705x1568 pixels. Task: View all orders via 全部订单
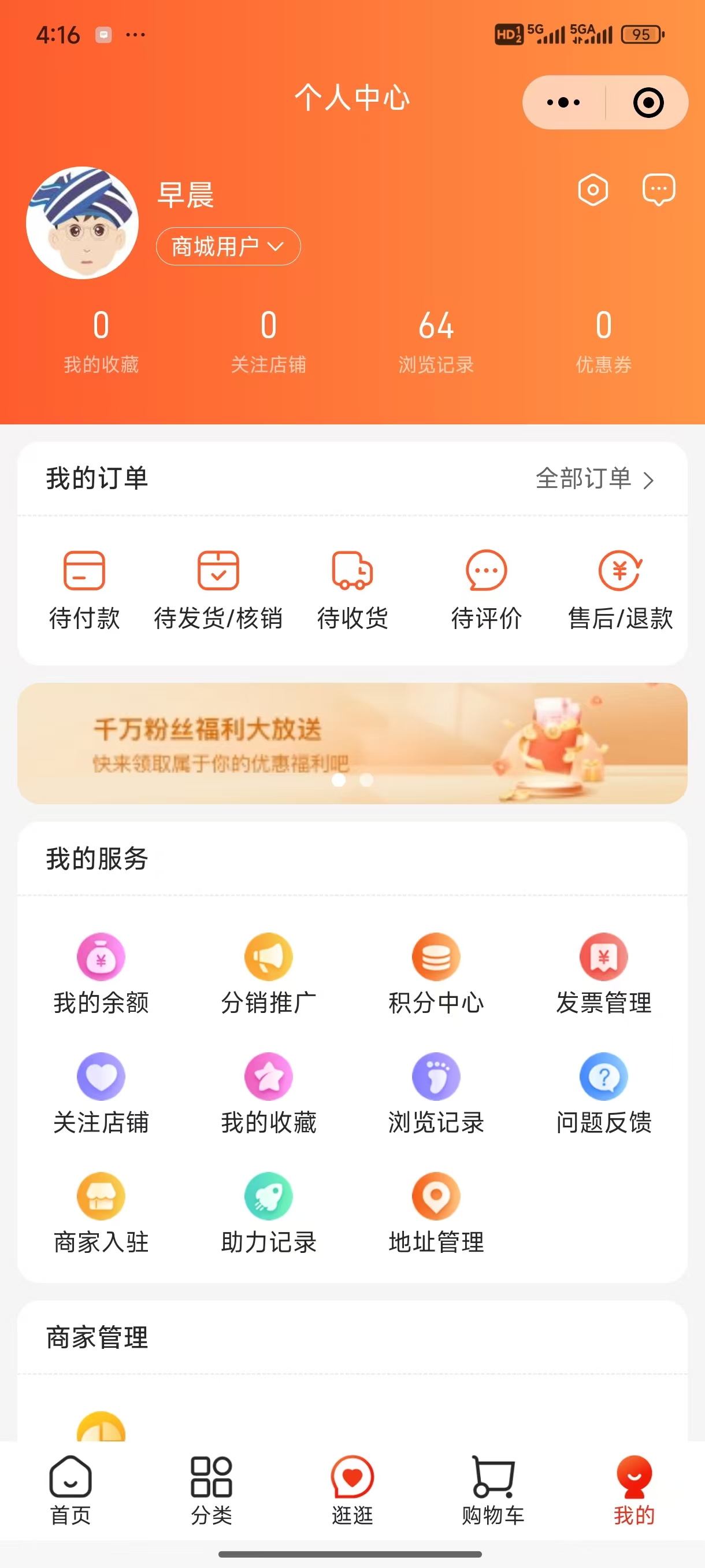click(594, 479)
